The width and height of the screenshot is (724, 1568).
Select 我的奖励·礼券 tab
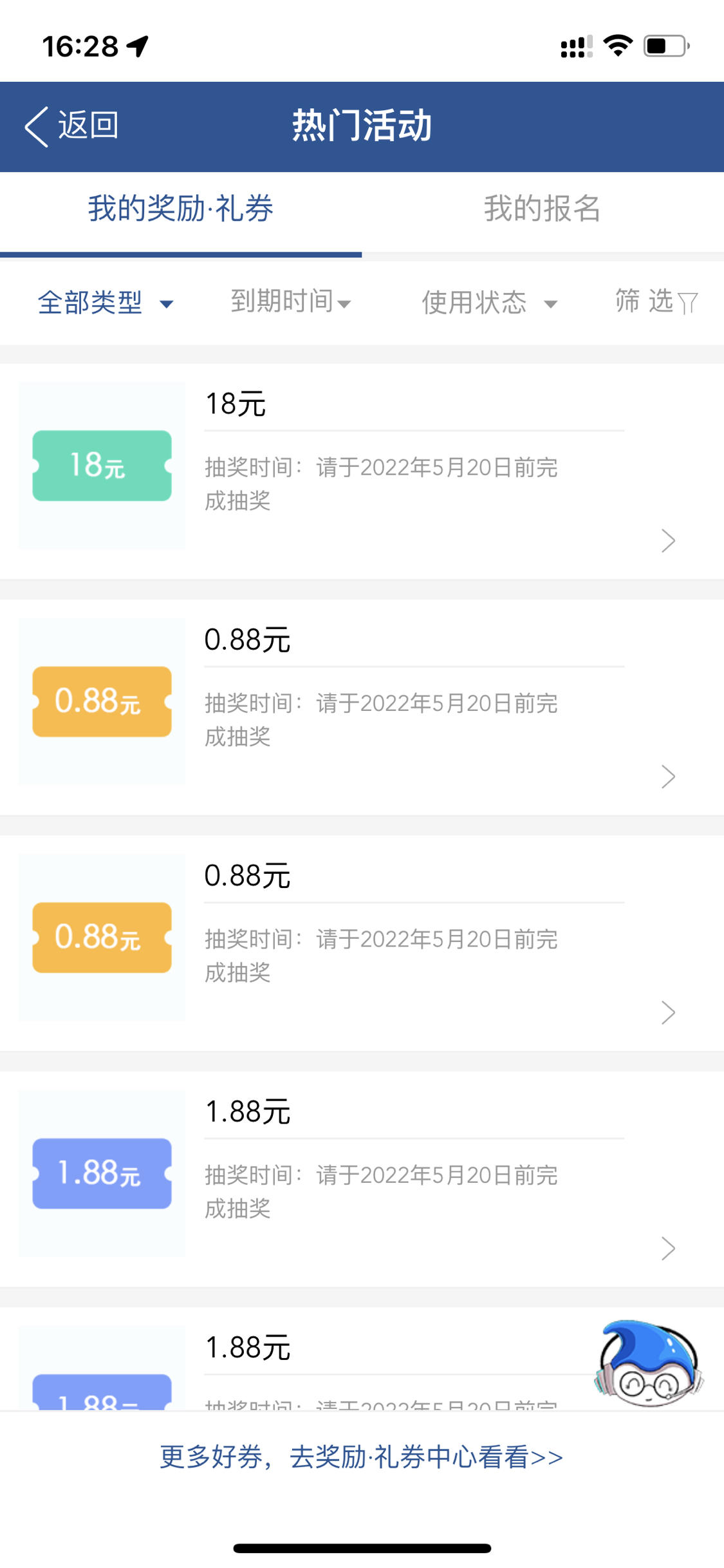click(181, 209)
